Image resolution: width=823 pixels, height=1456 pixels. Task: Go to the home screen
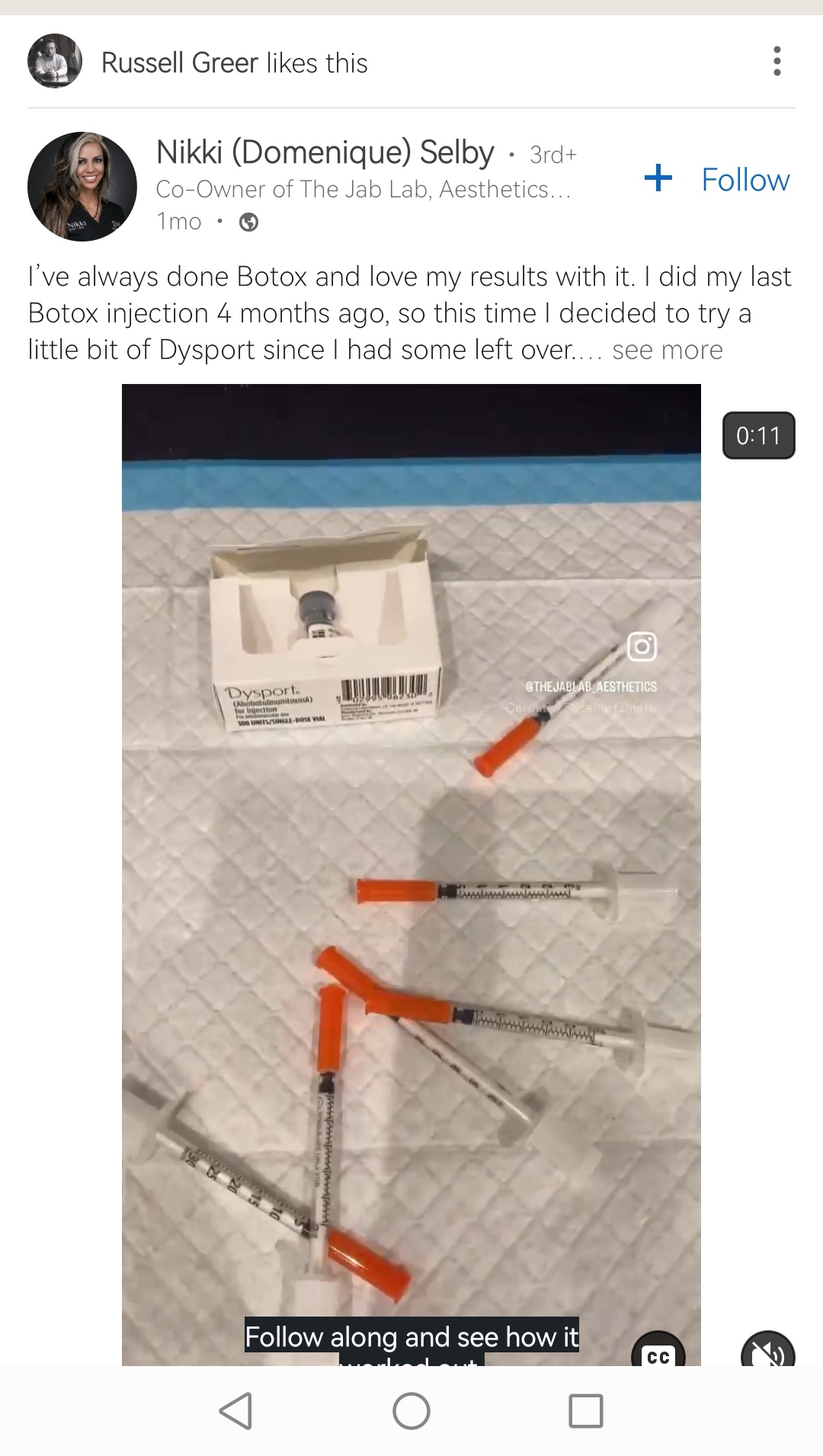pyautogui.click(x=411, y=1411)
